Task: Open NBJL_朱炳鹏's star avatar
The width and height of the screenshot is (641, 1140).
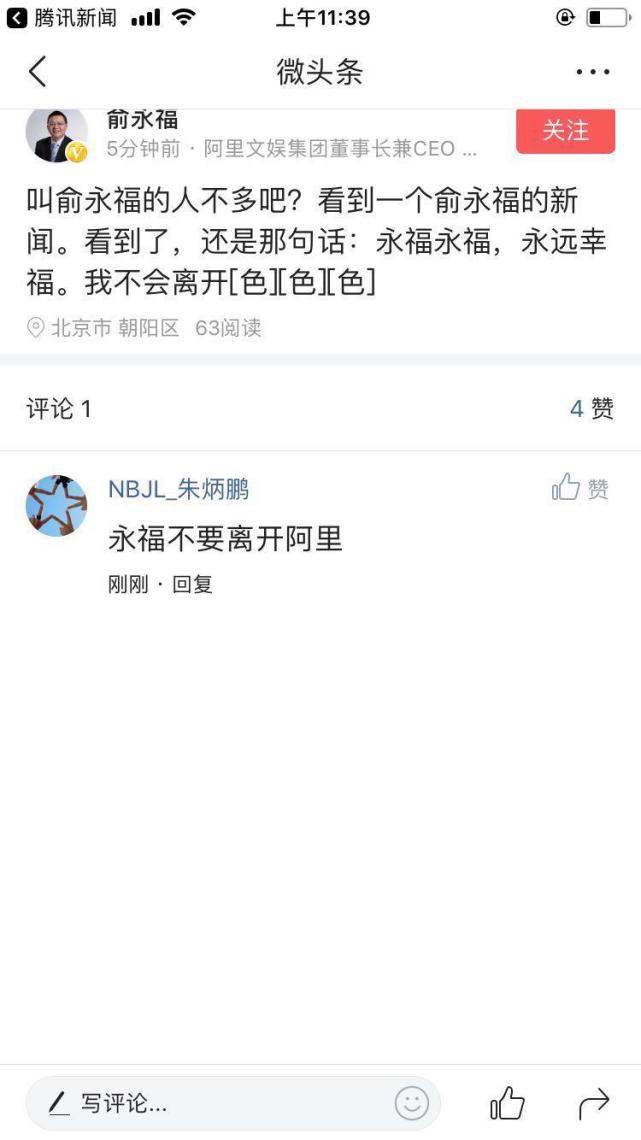Action: click(x=57, y=506)
